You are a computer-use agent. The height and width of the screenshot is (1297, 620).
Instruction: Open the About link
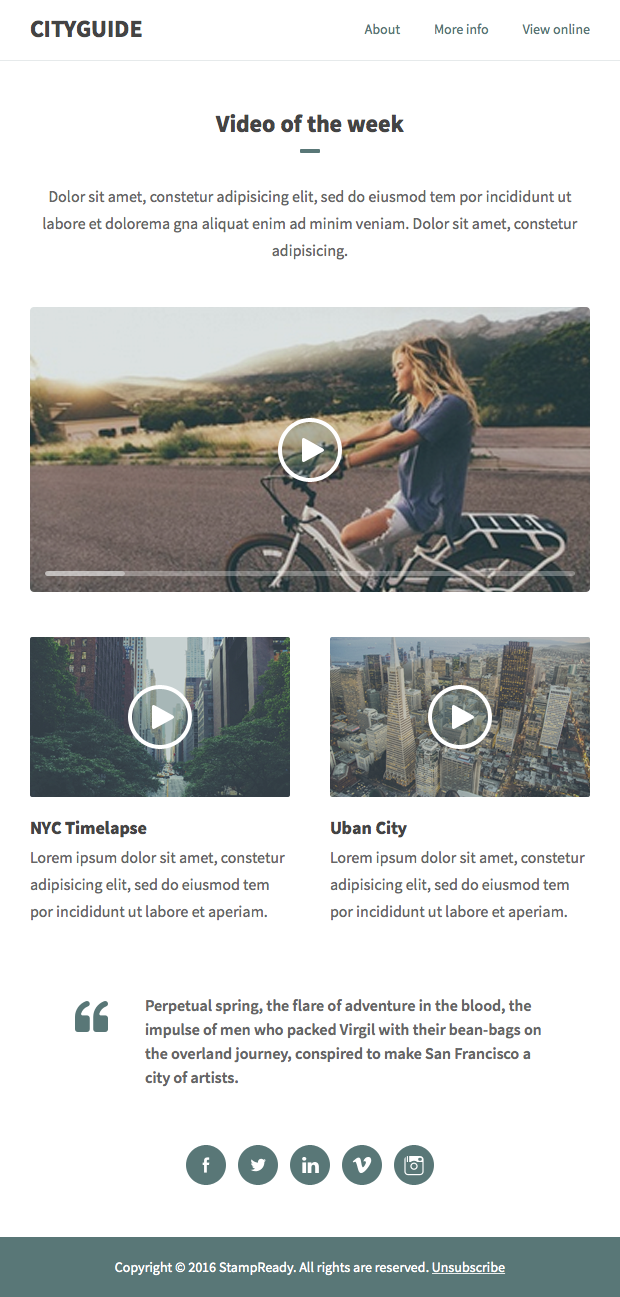click(382, 30)
